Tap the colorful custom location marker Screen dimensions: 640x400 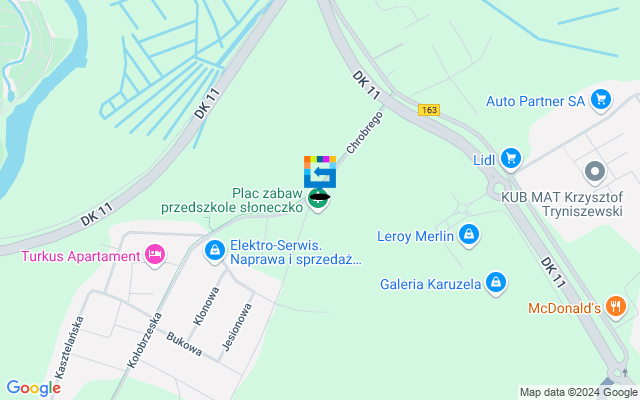click(320, 172)
